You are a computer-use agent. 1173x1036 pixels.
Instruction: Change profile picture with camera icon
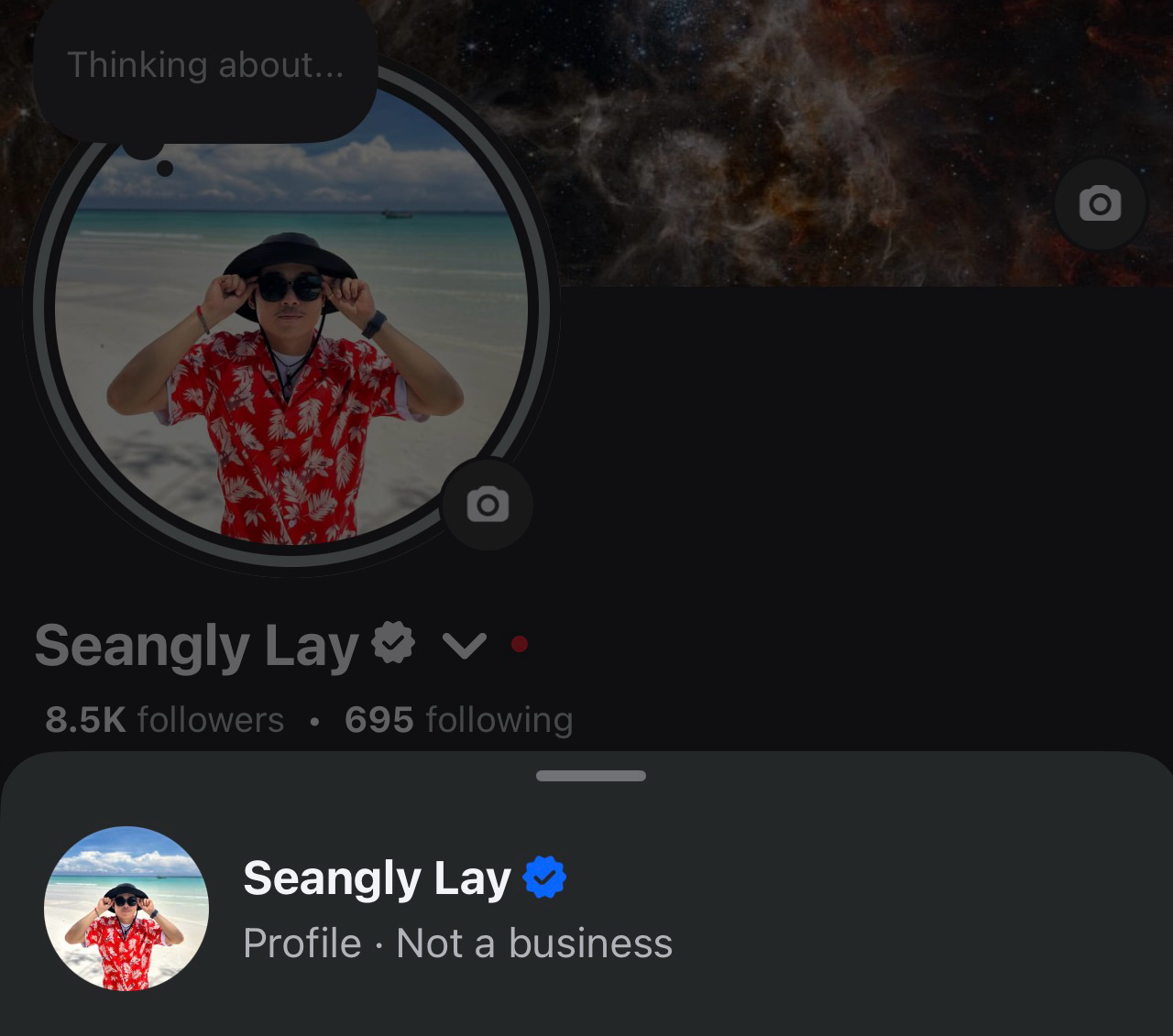pyautogui.click(x=488, y=505)
